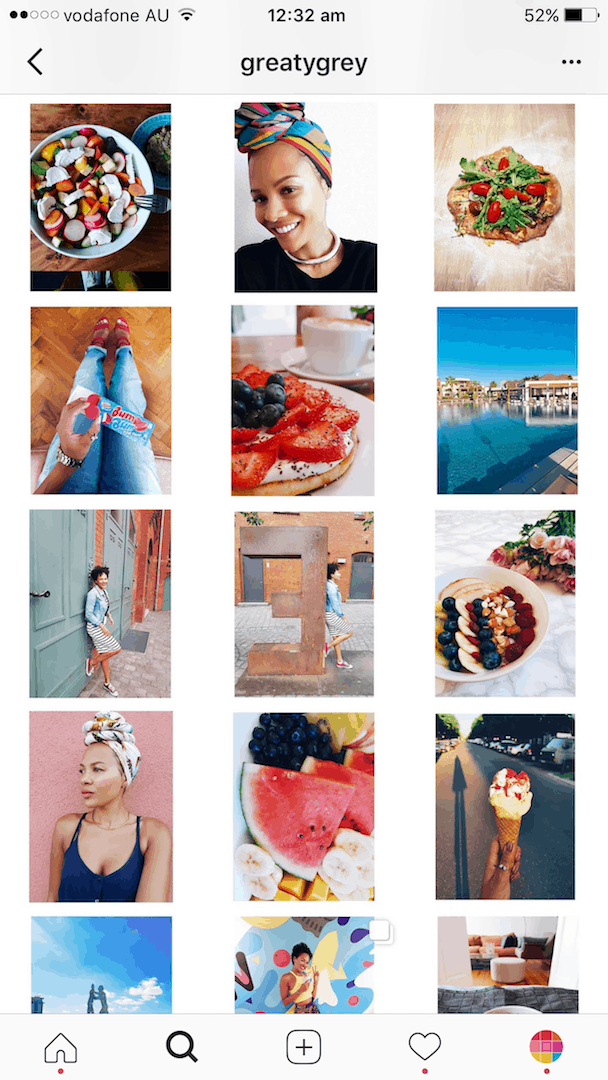Switch to the Home tab
Screen dimensions: 608x1080
(x=61, y=1048)
